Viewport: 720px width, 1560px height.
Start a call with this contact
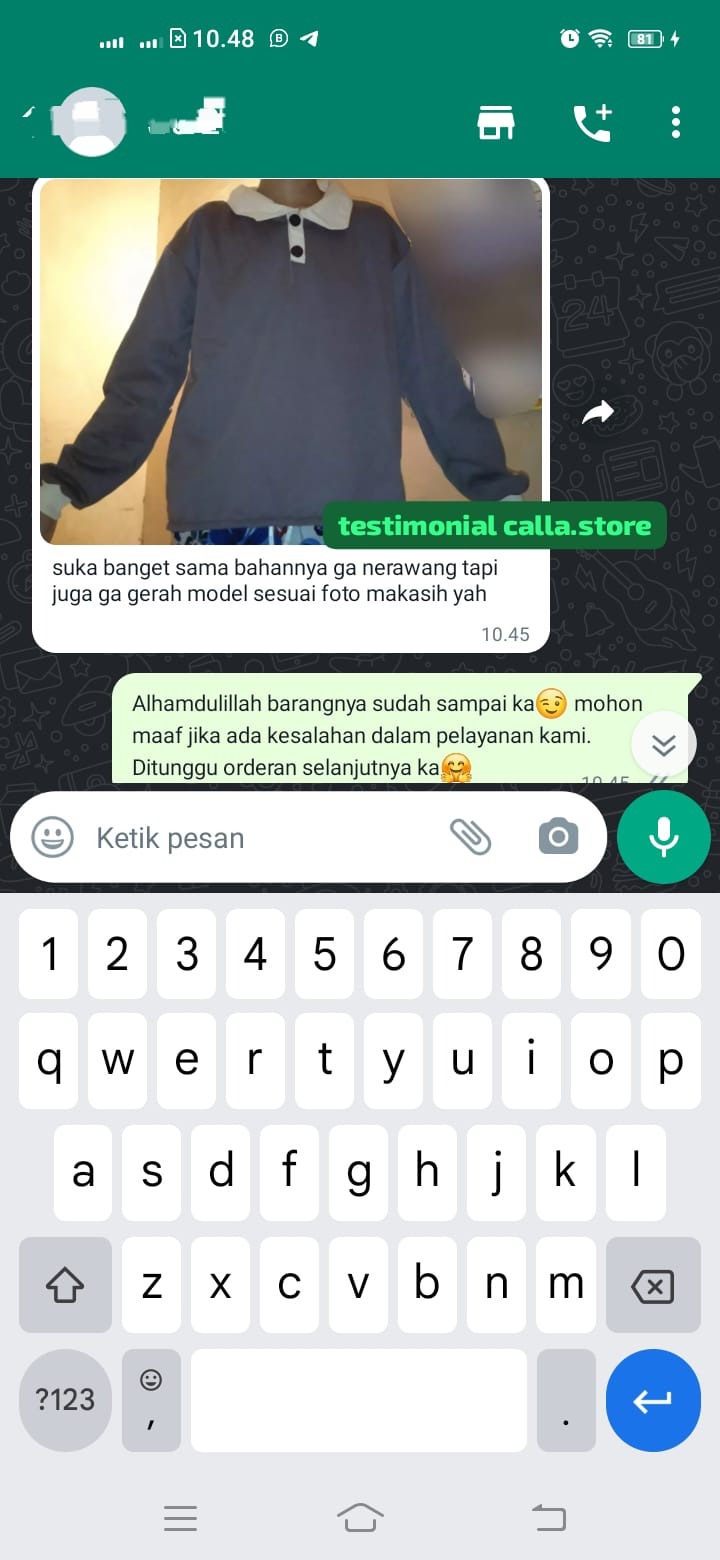coord(592,122)
